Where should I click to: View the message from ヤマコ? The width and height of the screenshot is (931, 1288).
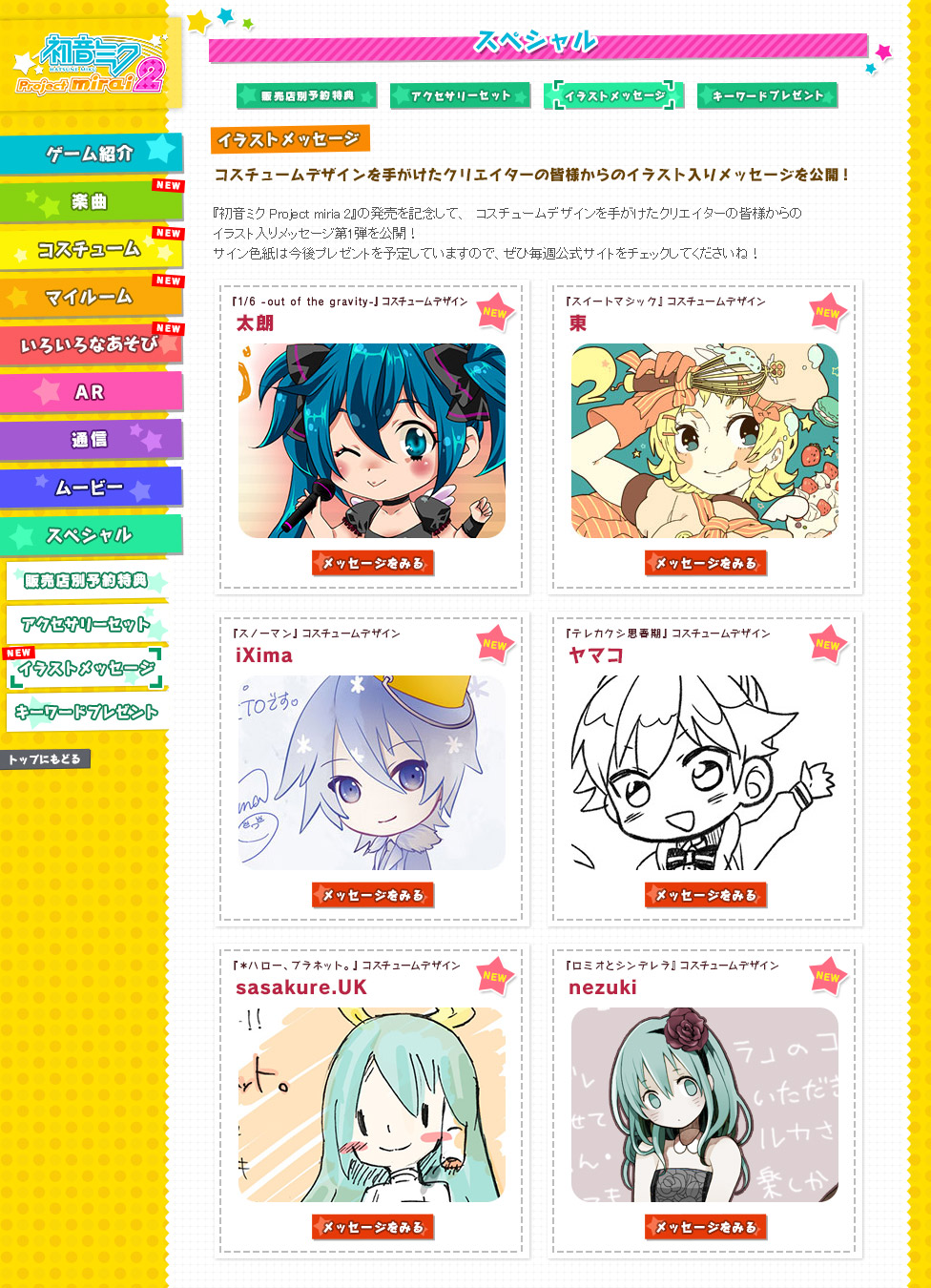tap(706, 895)
